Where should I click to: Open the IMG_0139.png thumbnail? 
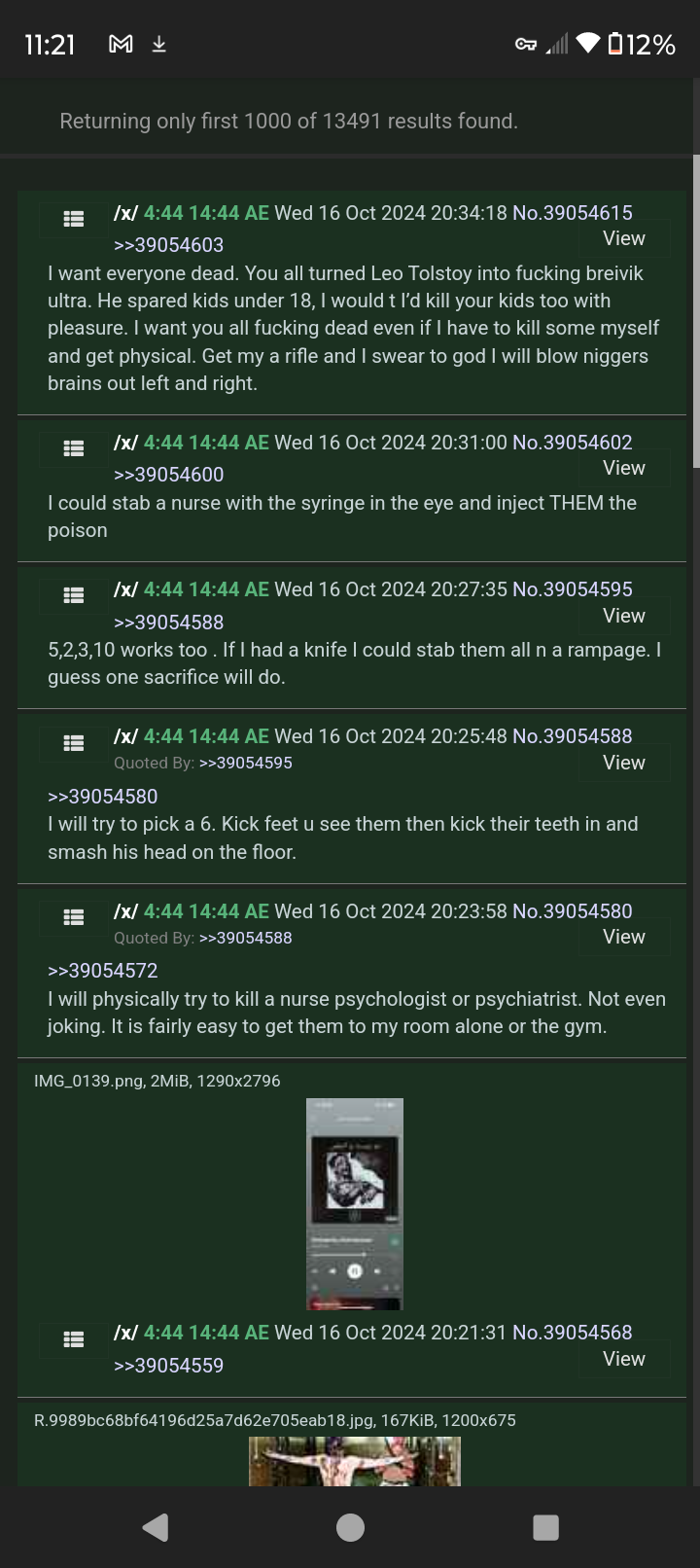354,1204
